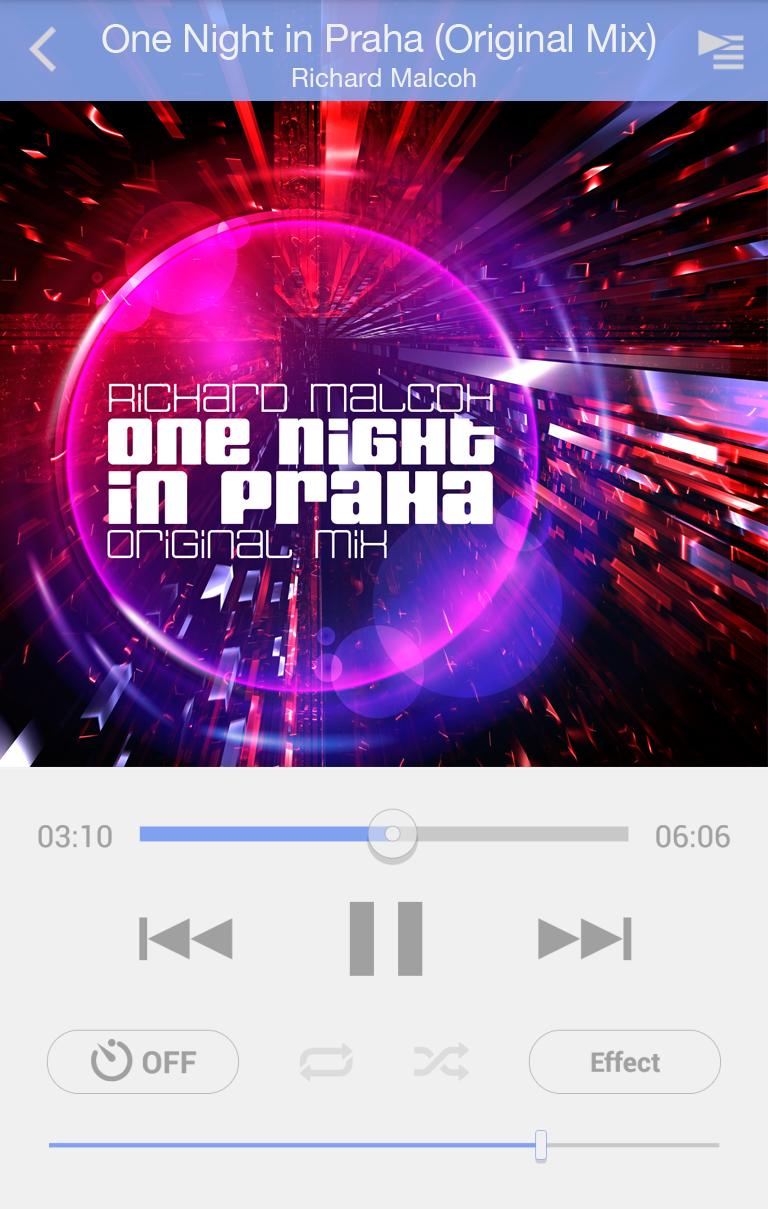The image size is (768, 1209).
Task: Pause the current song
Action: [386, 938]
